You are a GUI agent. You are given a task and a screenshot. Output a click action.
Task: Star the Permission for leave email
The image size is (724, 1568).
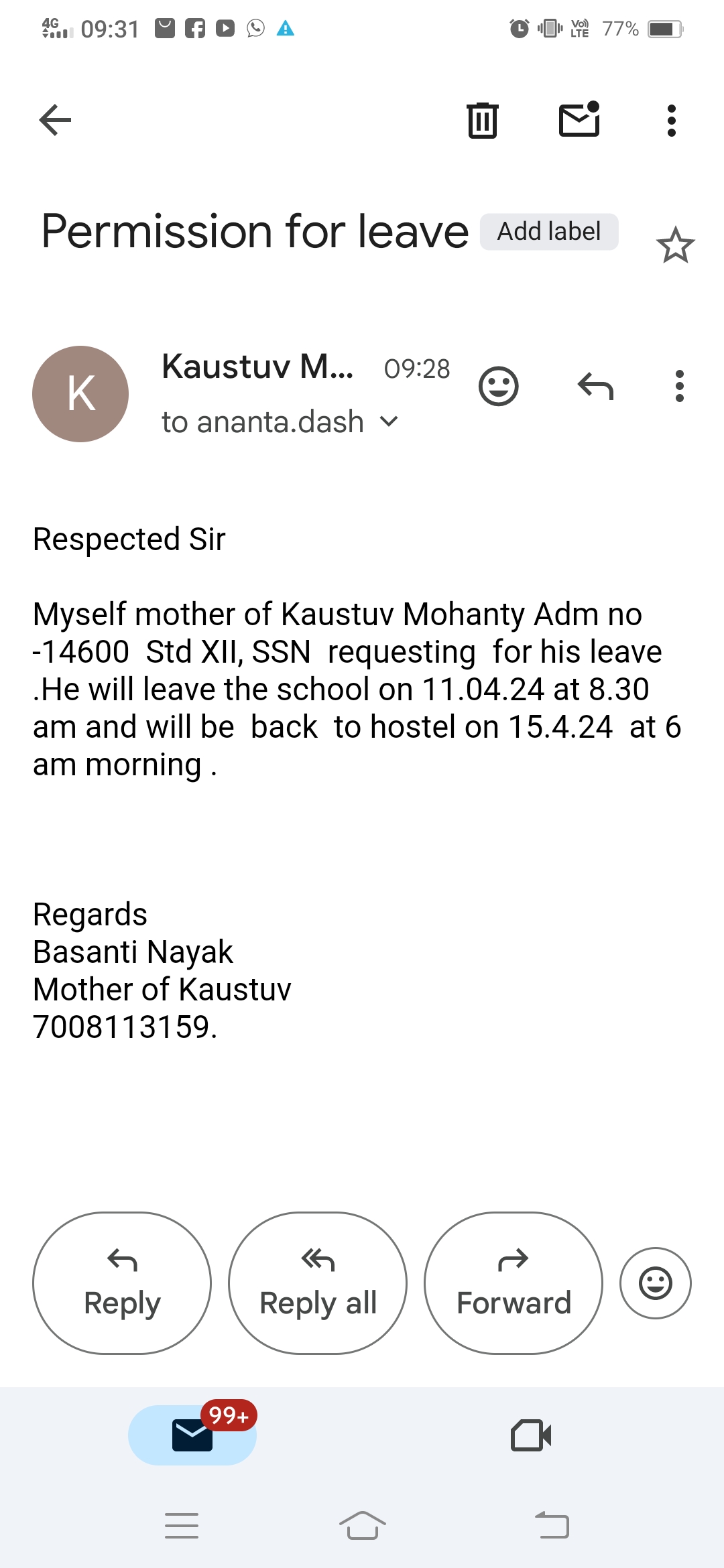click(x=675, y=245)
